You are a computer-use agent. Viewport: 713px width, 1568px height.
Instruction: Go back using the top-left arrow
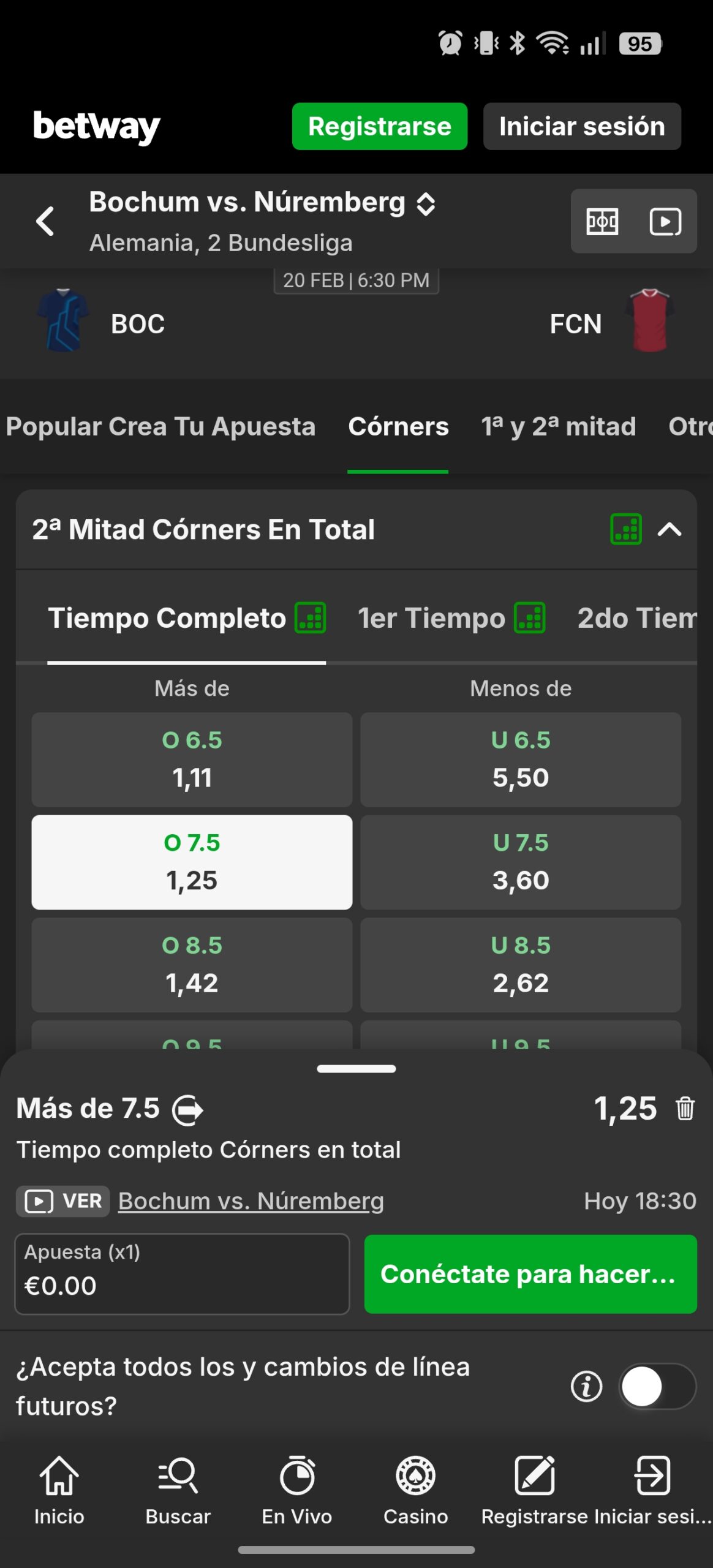[x=45, y=221]
